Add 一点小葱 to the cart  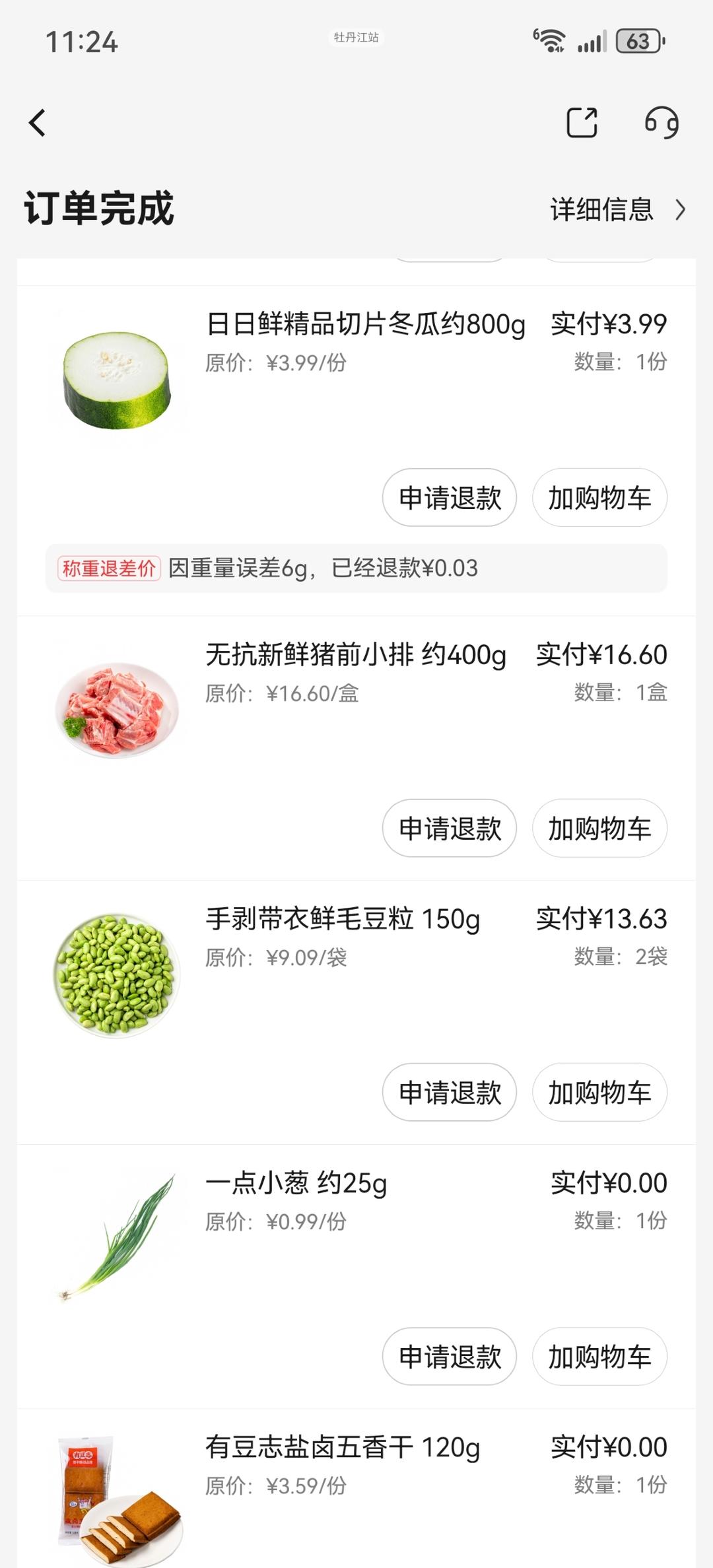599,1357
